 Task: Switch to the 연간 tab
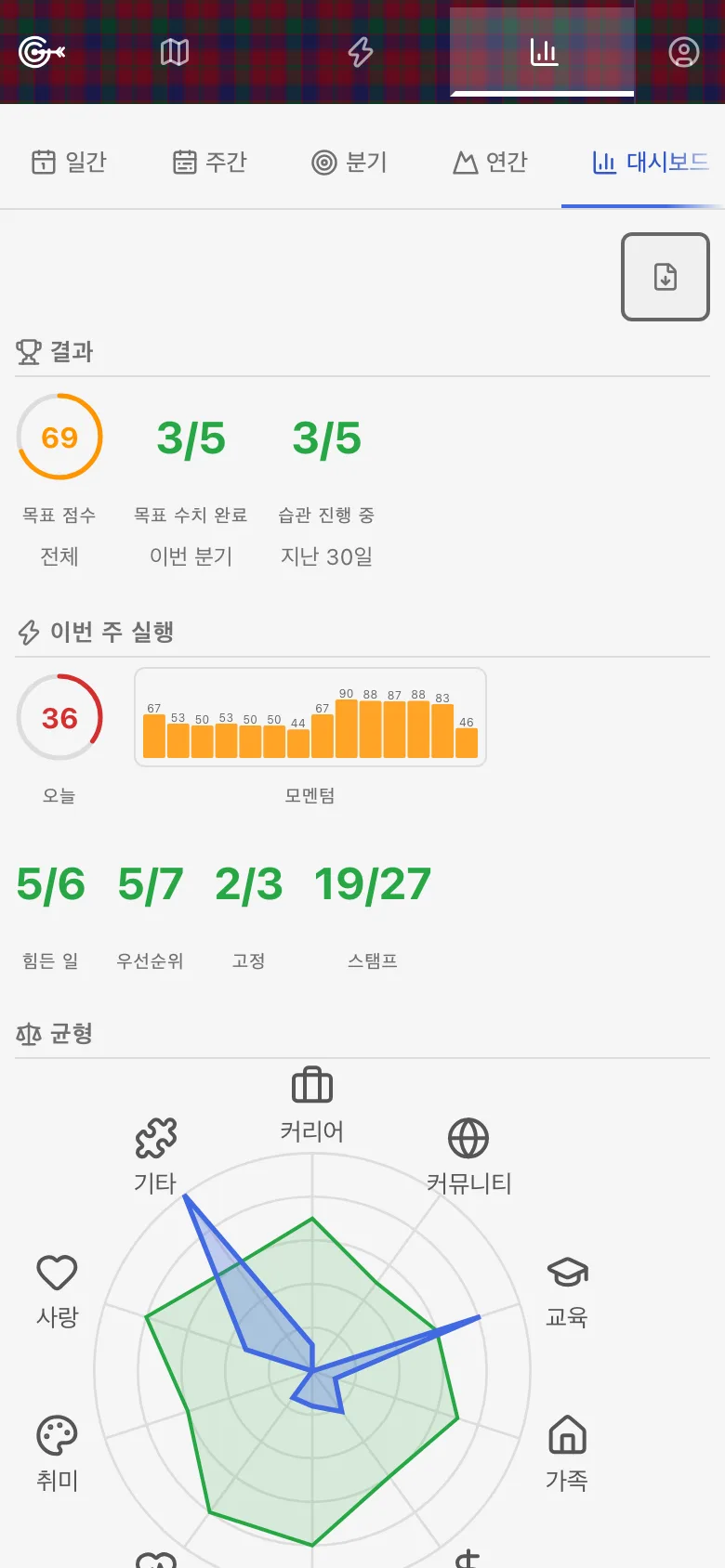point(490,162)
